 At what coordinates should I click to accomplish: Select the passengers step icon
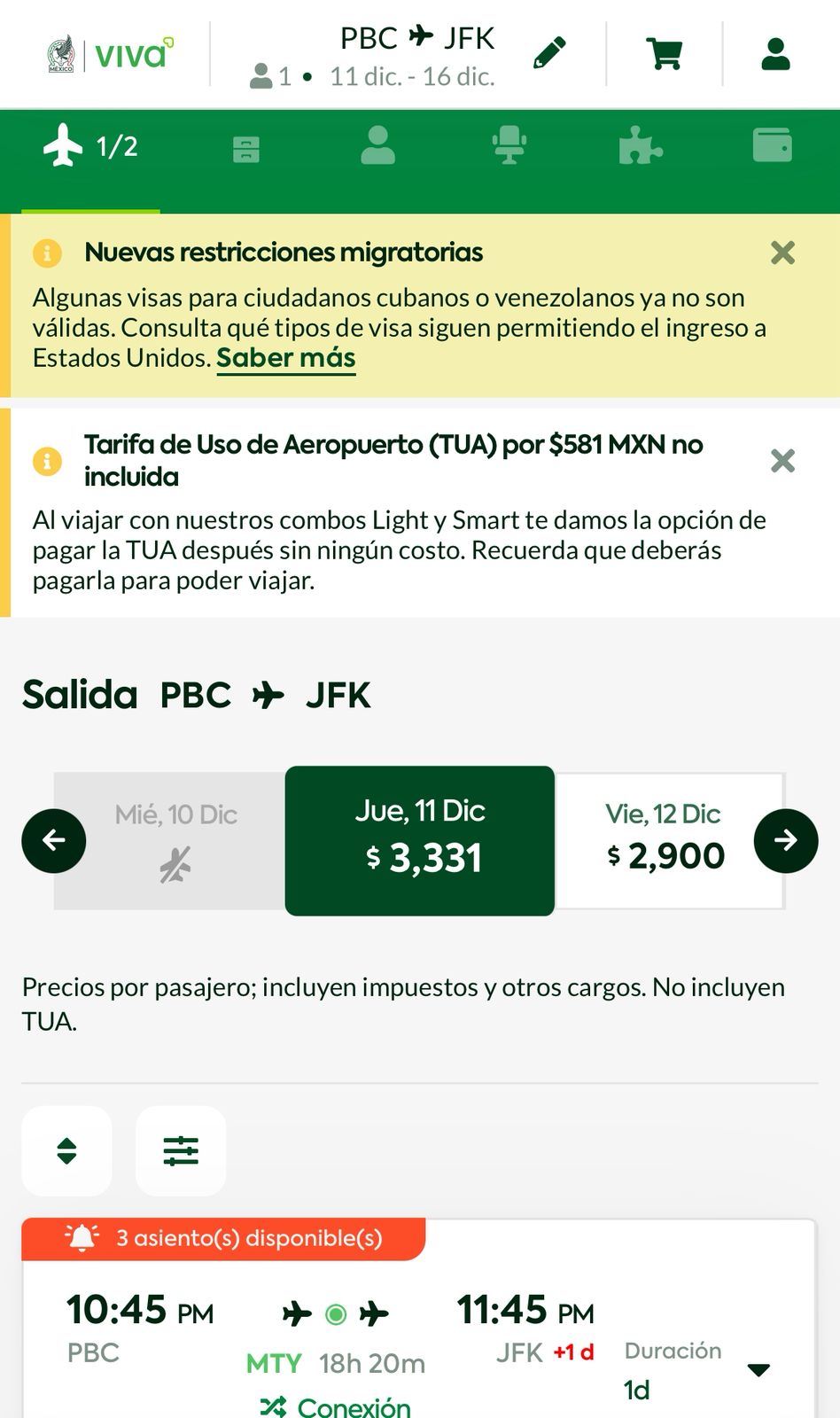point(378,146)
